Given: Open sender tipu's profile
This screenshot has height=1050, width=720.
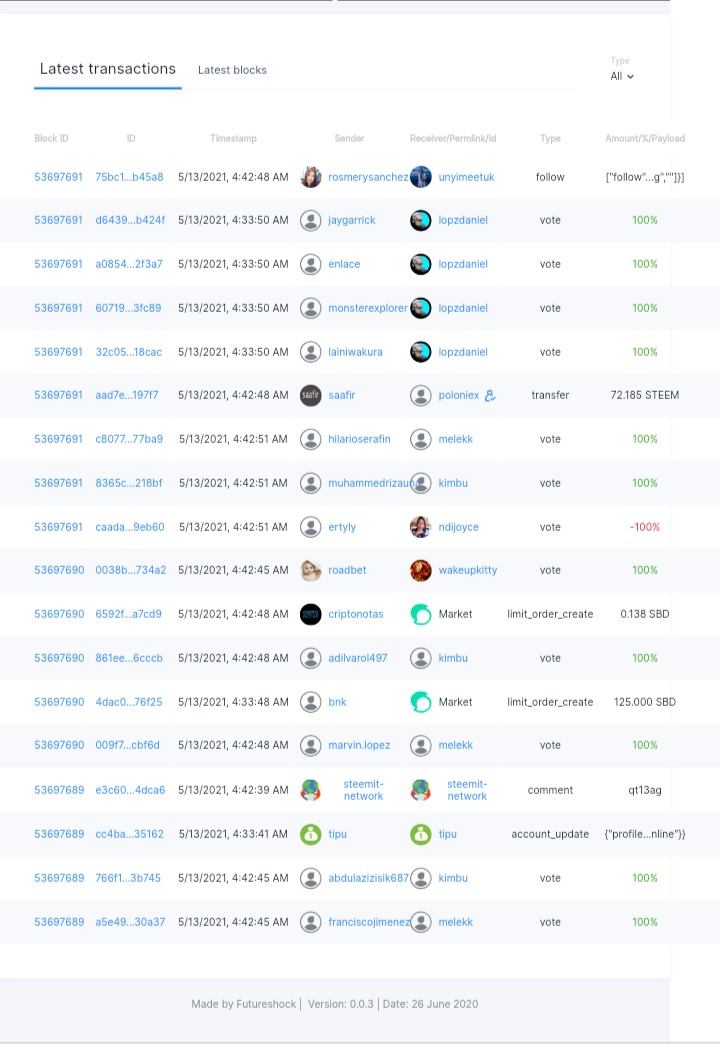Looking at the screenshot, I should 338,834.
